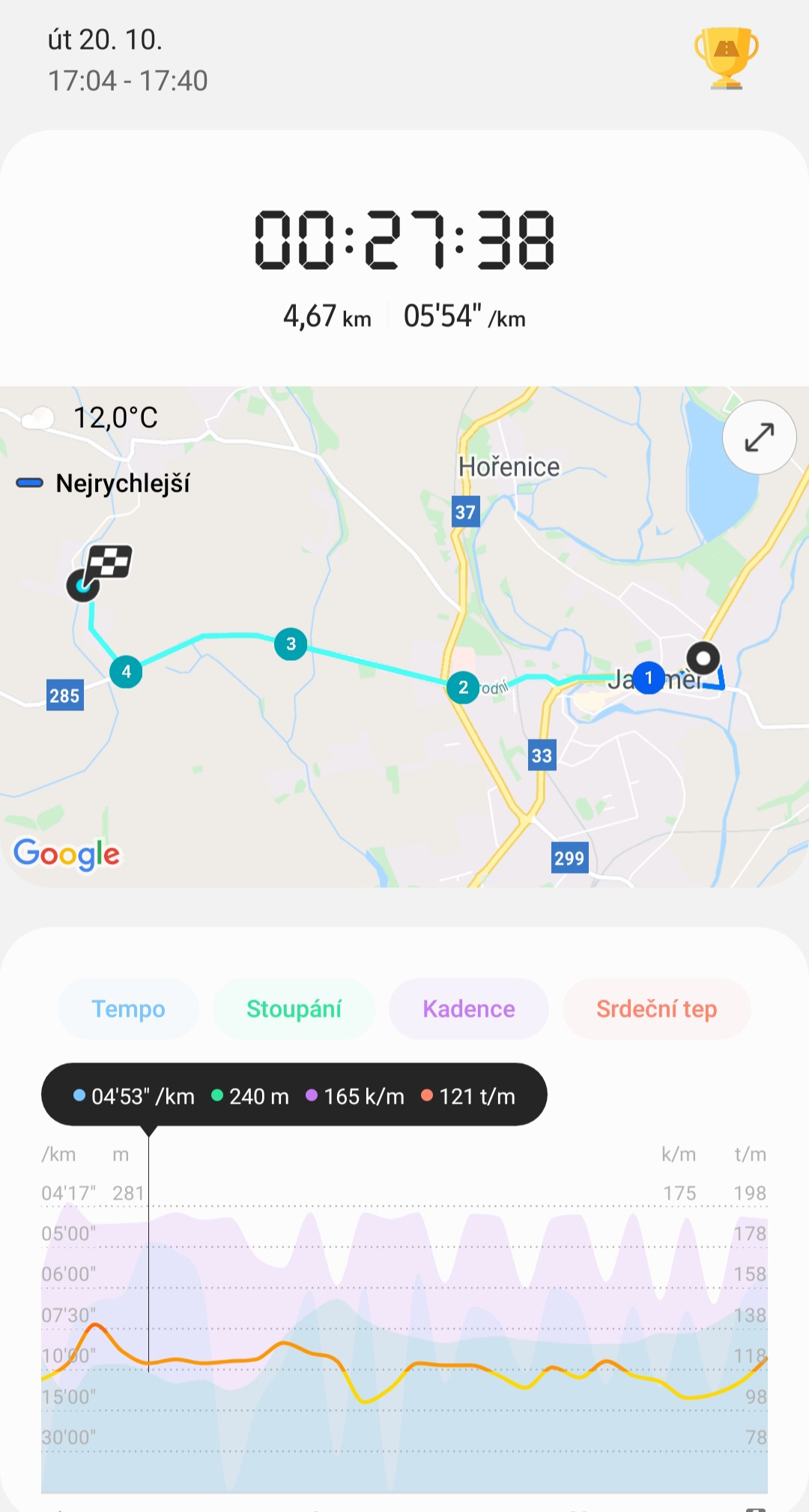Toggle the Stoupání chart chip

coord(294,1008)
